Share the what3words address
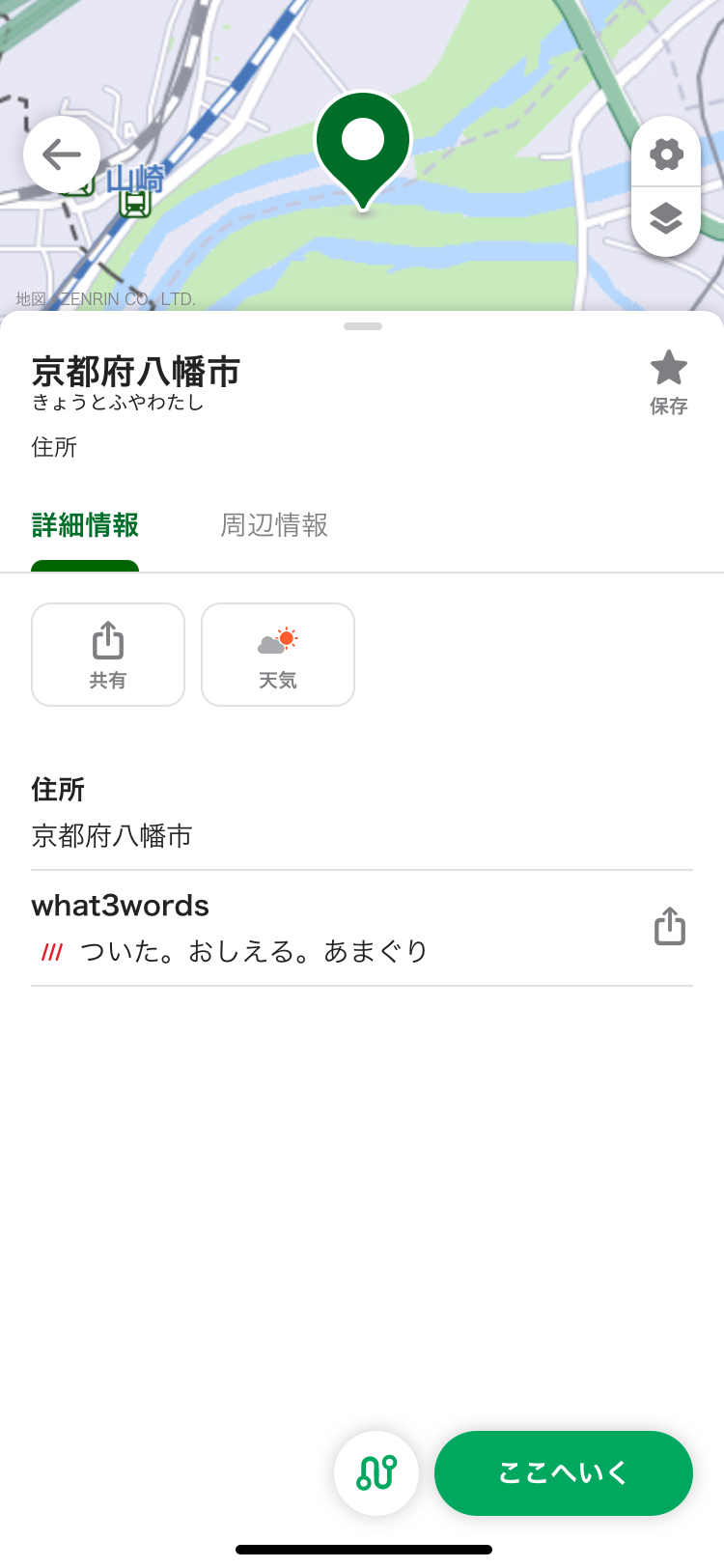This screenshot has height=1568, width=724. click(x=669, y=927)
